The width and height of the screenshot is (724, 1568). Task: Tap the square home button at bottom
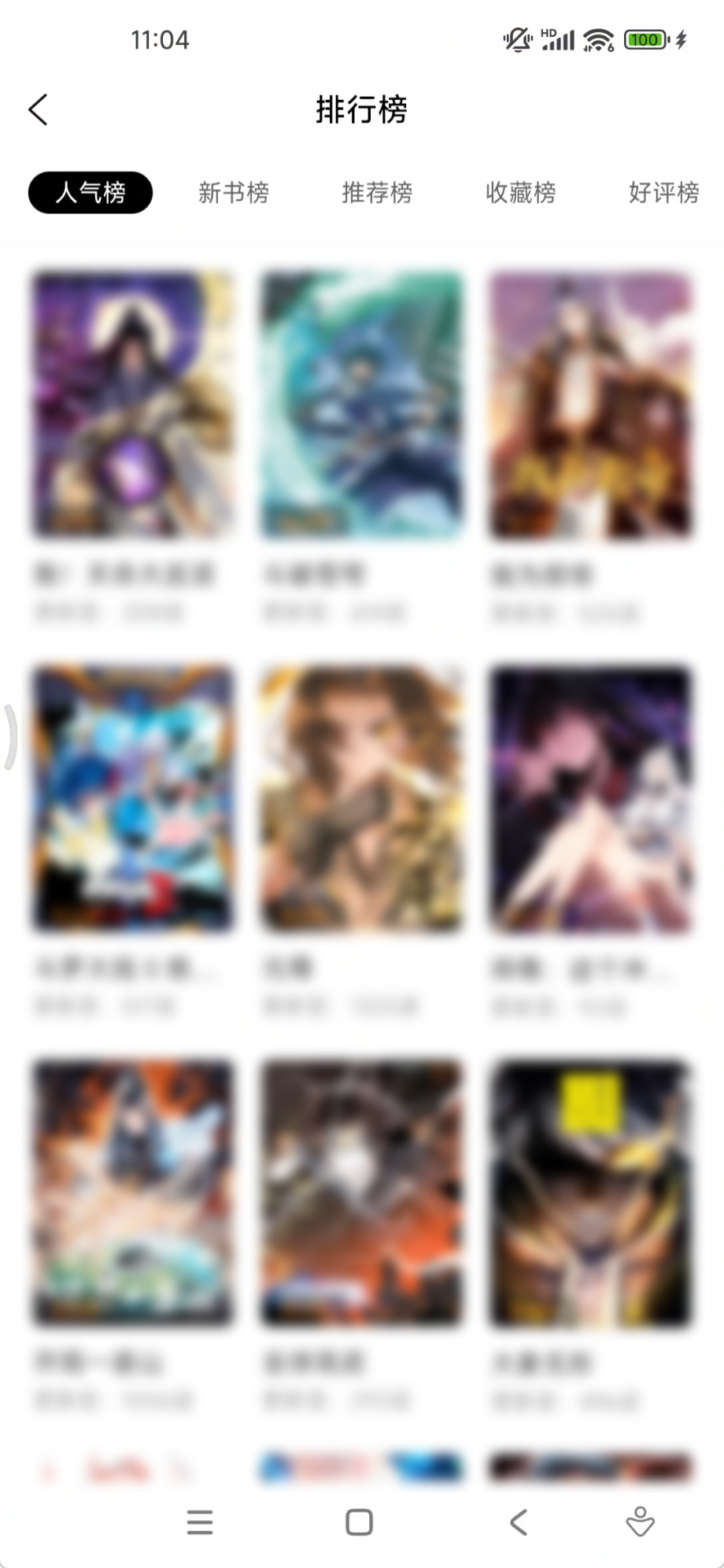coord(358,1522)
